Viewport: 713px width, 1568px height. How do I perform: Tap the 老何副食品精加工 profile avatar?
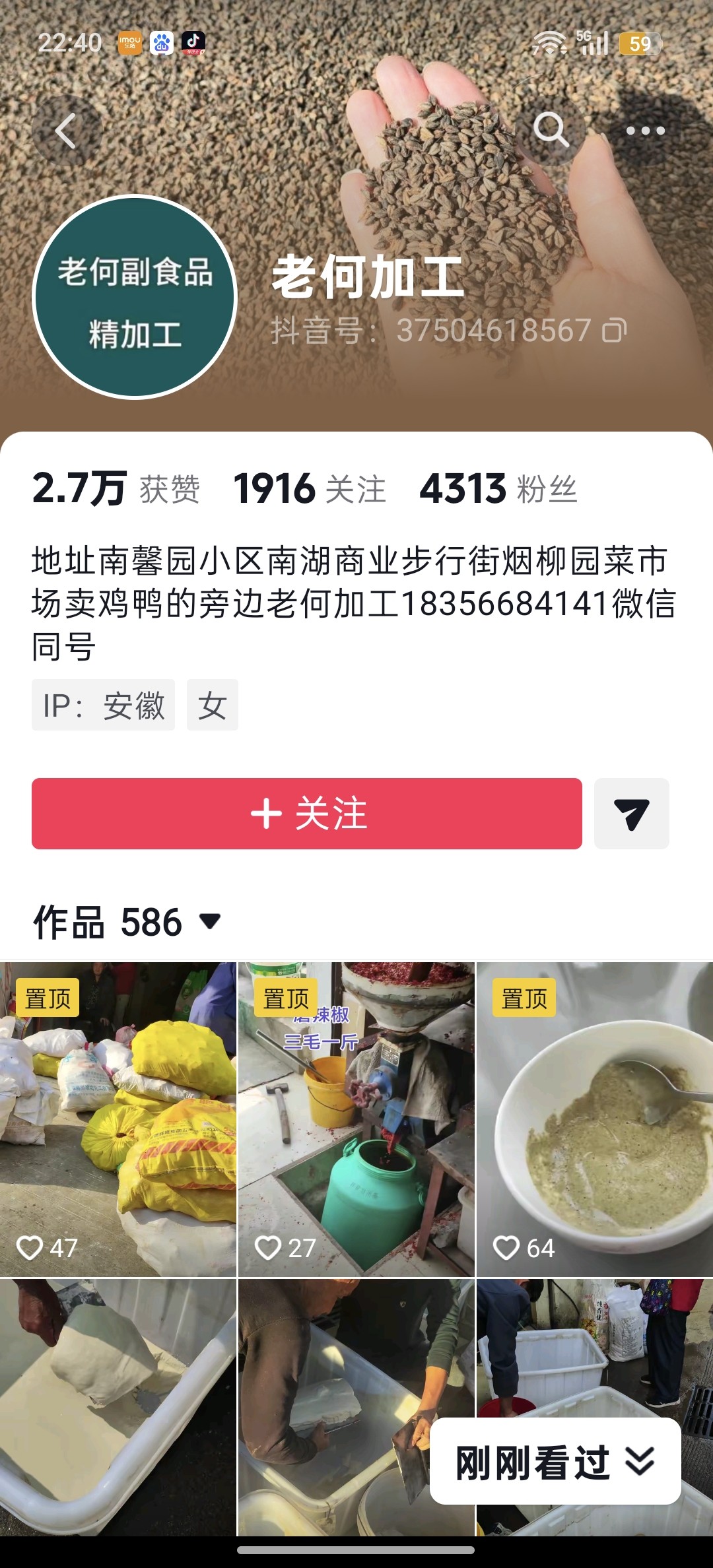(x=135, y=297)
